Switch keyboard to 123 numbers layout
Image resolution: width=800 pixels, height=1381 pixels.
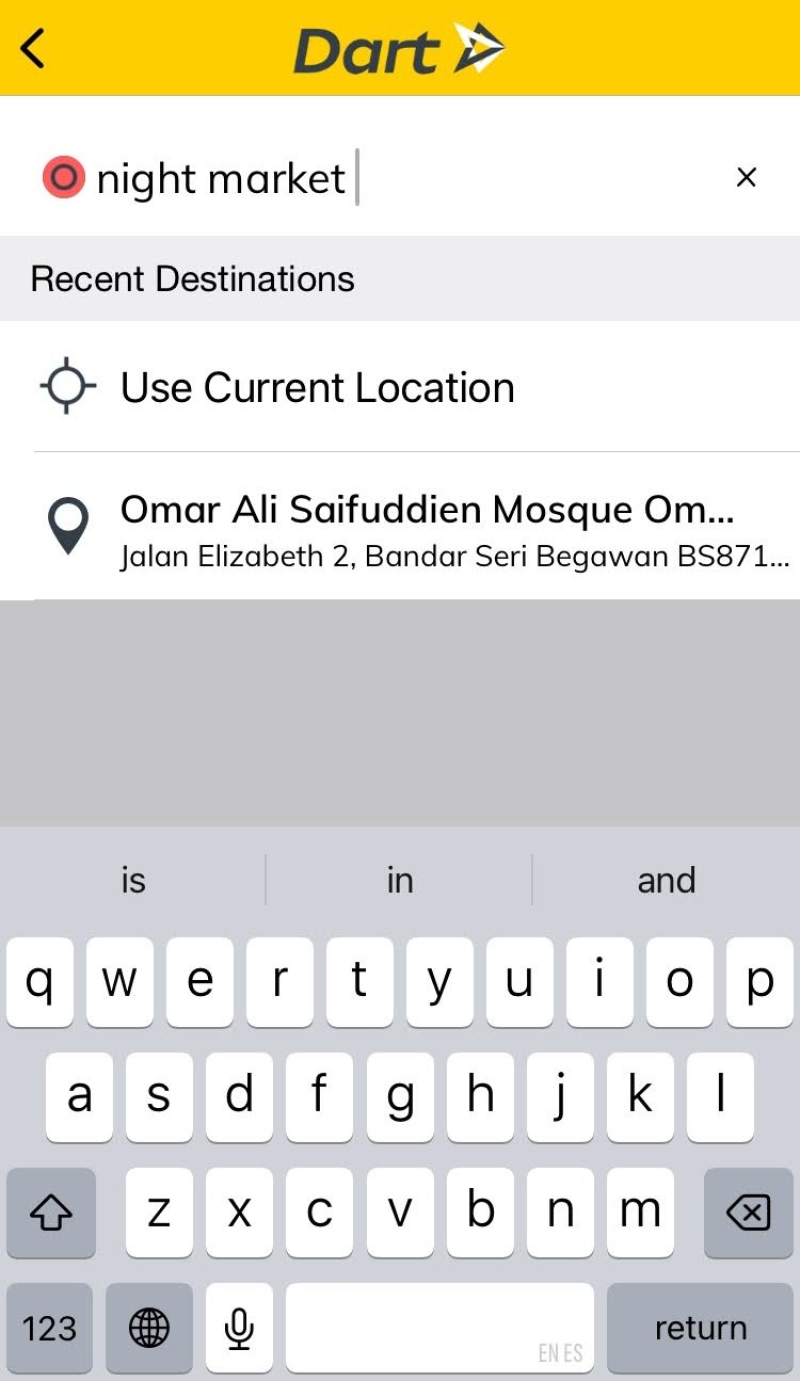tap(50, 1328)
